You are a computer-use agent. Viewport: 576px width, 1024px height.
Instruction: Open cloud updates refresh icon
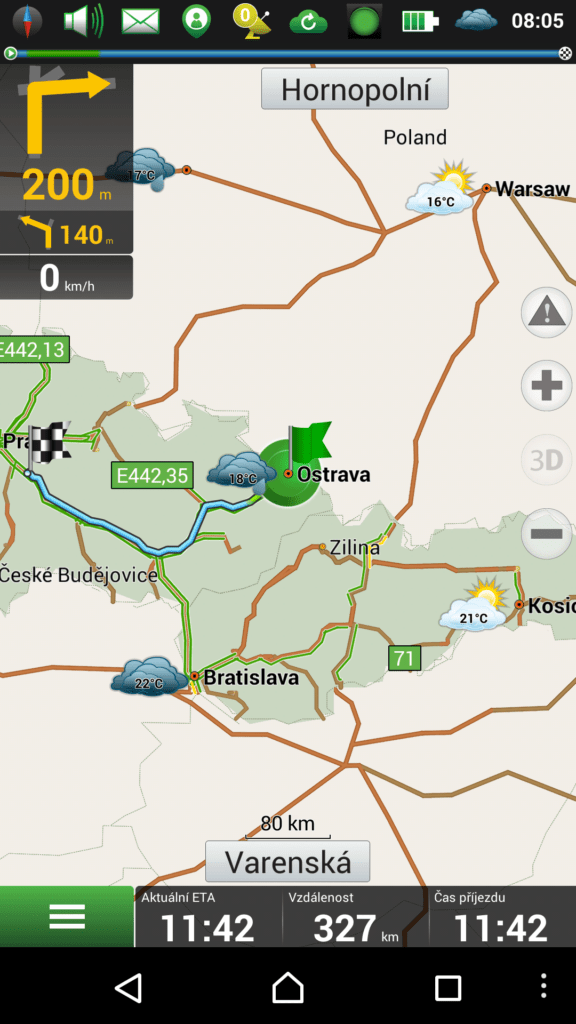click(x=308, y=22)
